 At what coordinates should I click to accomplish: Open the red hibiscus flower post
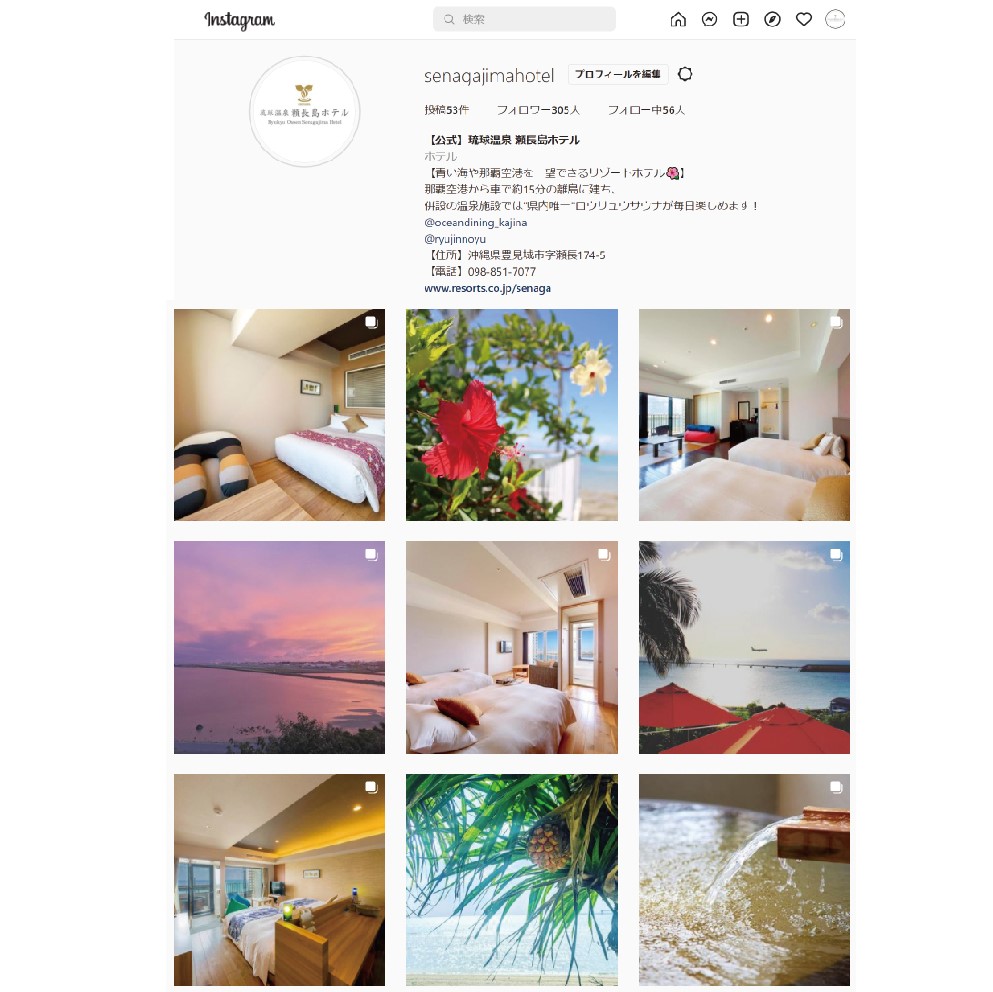[511, 415]
